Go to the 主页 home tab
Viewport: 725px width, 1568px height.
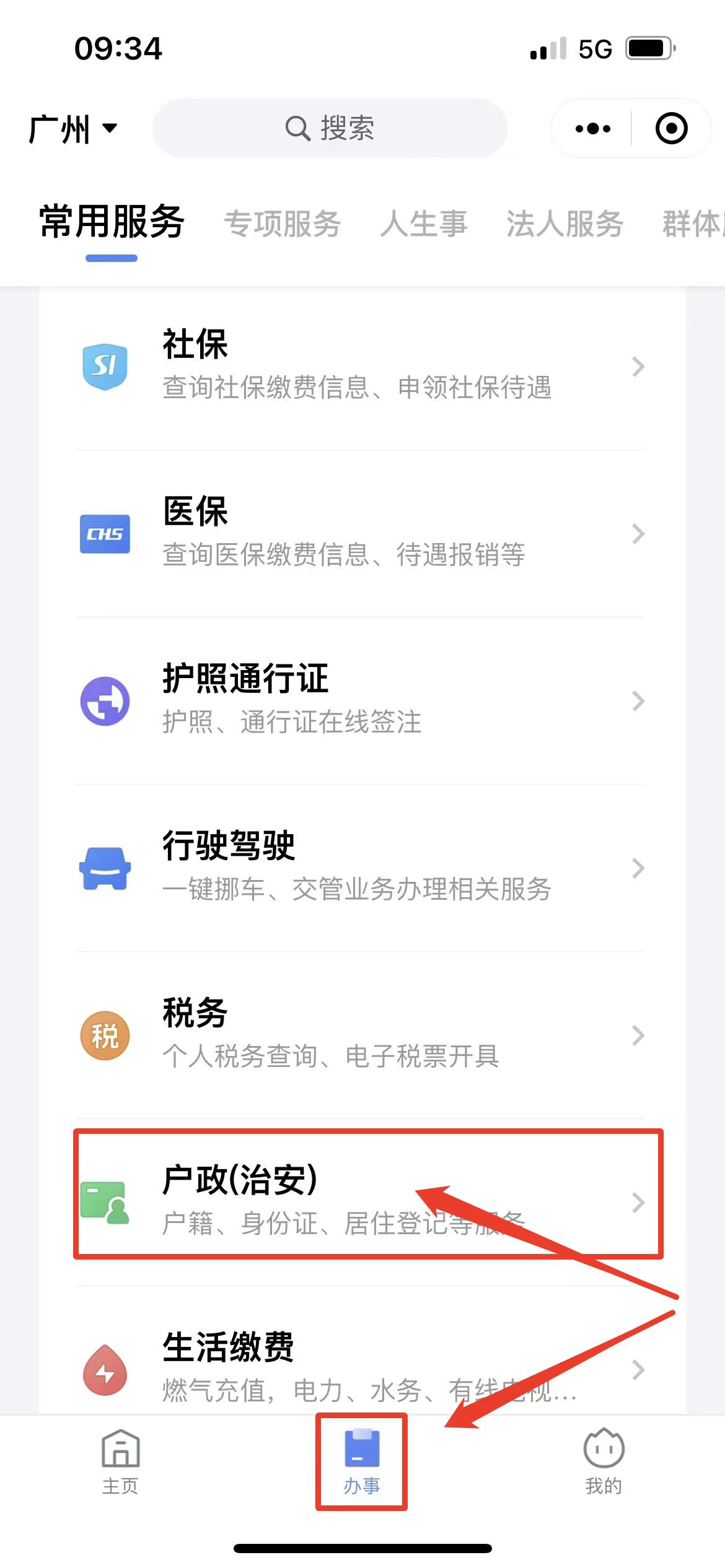(x=120, y=1463)
